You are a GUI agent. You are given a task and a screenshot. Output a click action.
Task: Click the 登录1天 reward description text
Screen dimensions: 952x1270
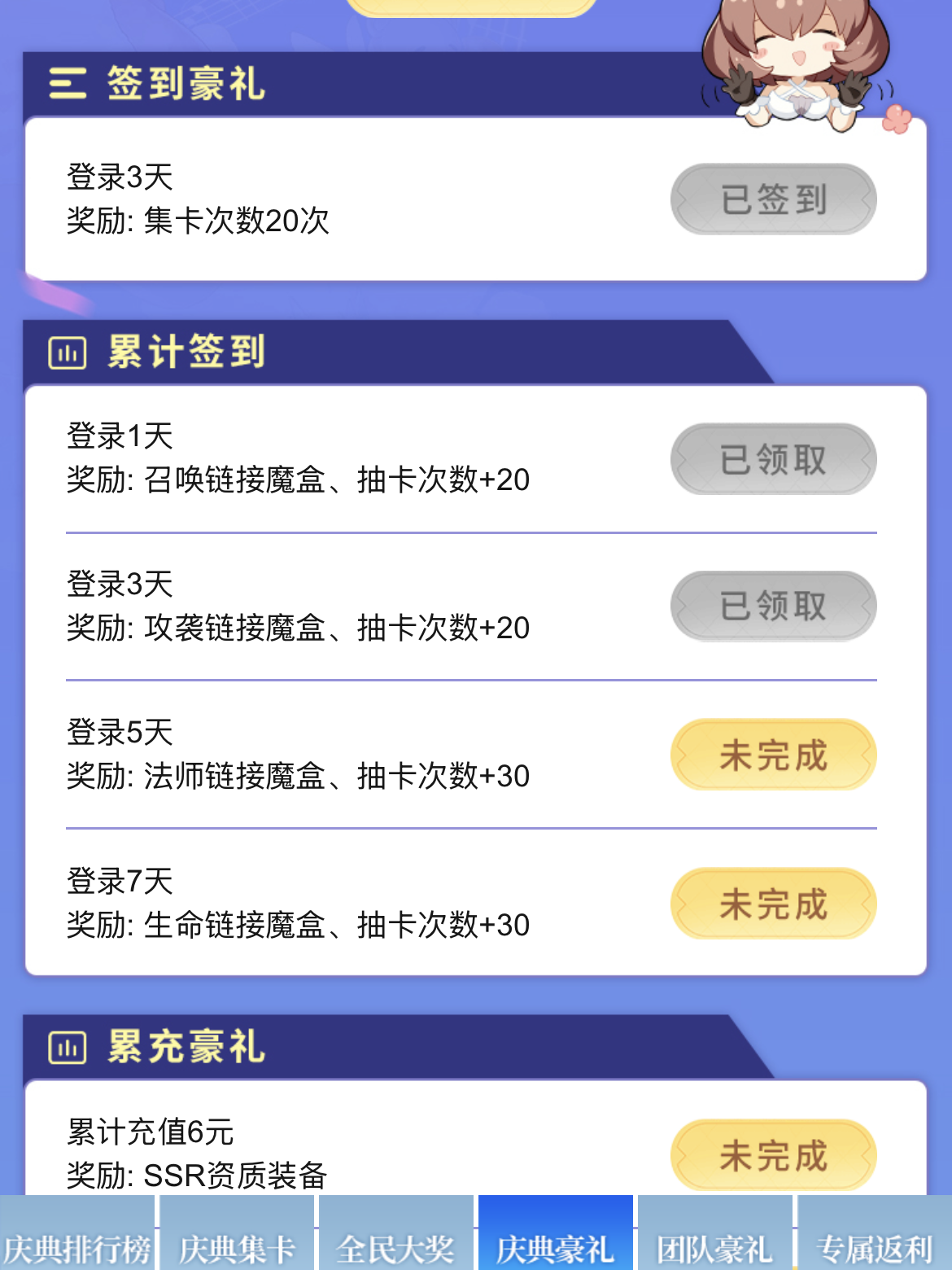(297, 480)
